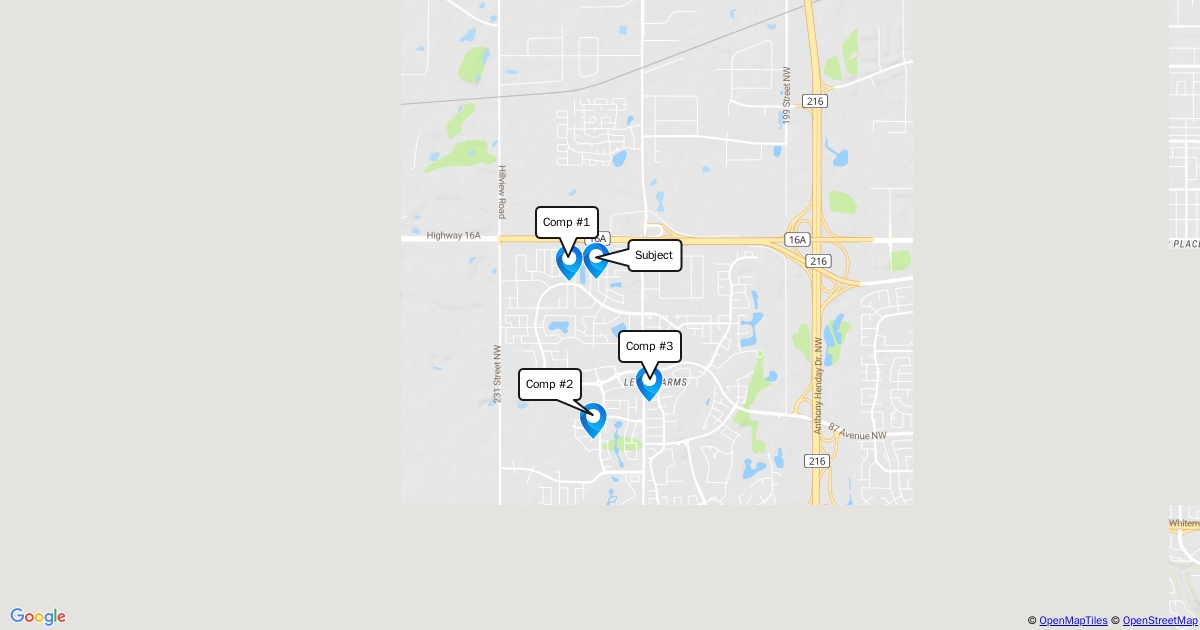Open the OpenMapTiles attribution link
Image resolution: width=1200 pixels, height=630 pixels.
(1073, 621)
